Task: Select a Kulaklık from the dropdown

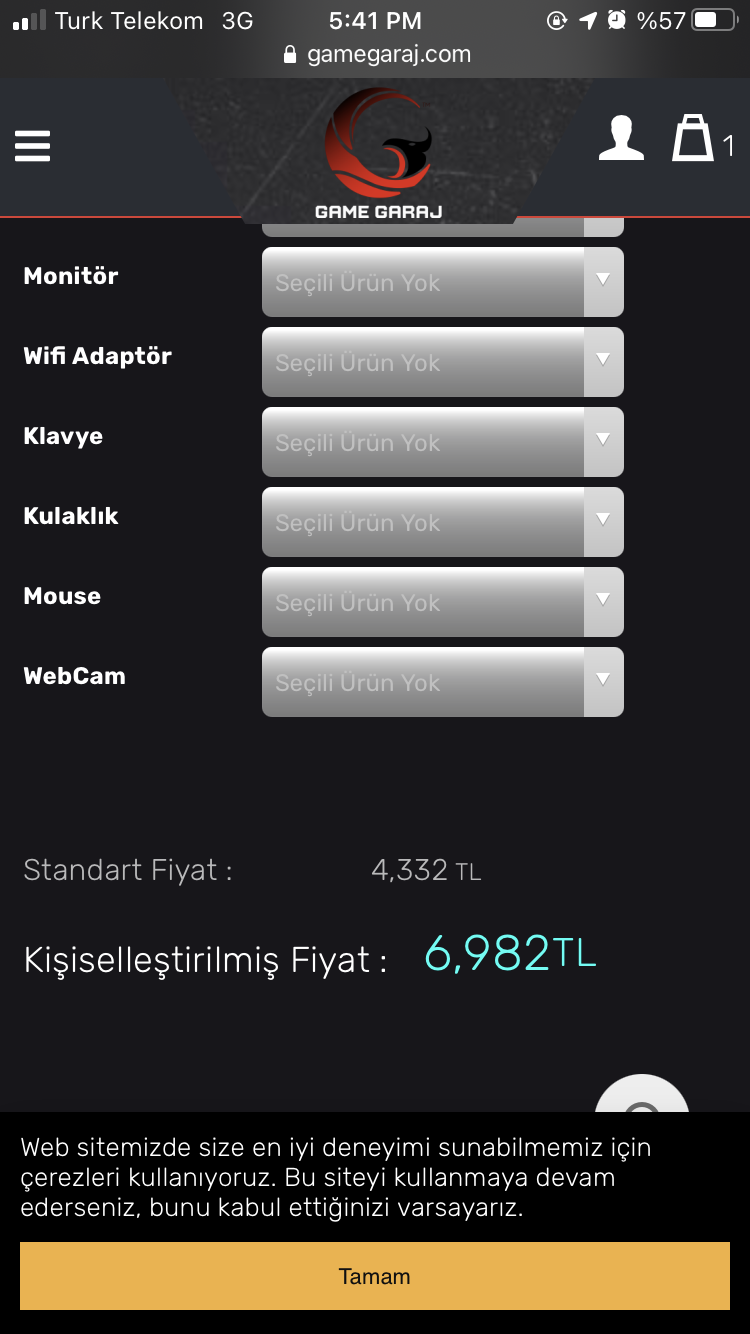Action: tap(442, 523)
